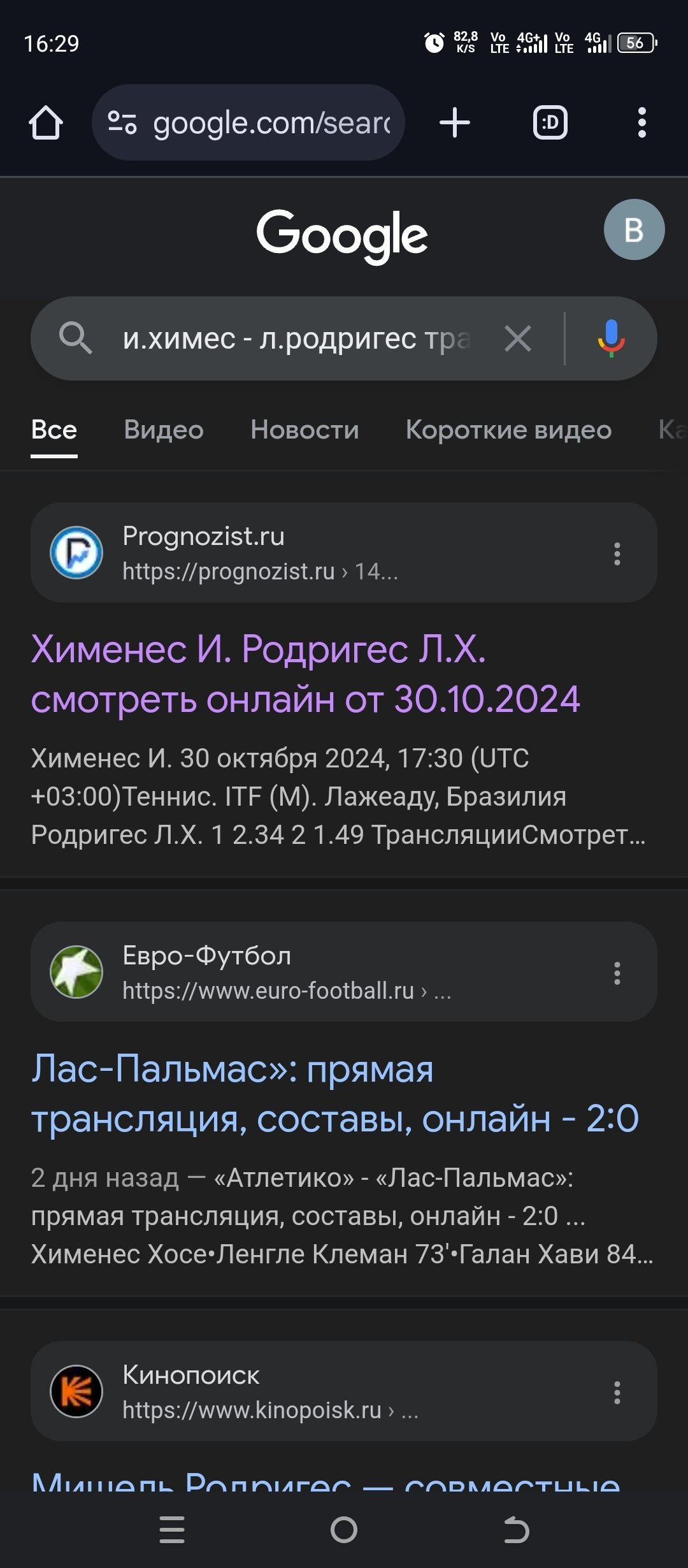The height and width of the screenshot is (1568, 688).
Task: Open the Prognozist.ru Хименес И. Родригес result
Action: pyautogui.click(x=306, y=674)
